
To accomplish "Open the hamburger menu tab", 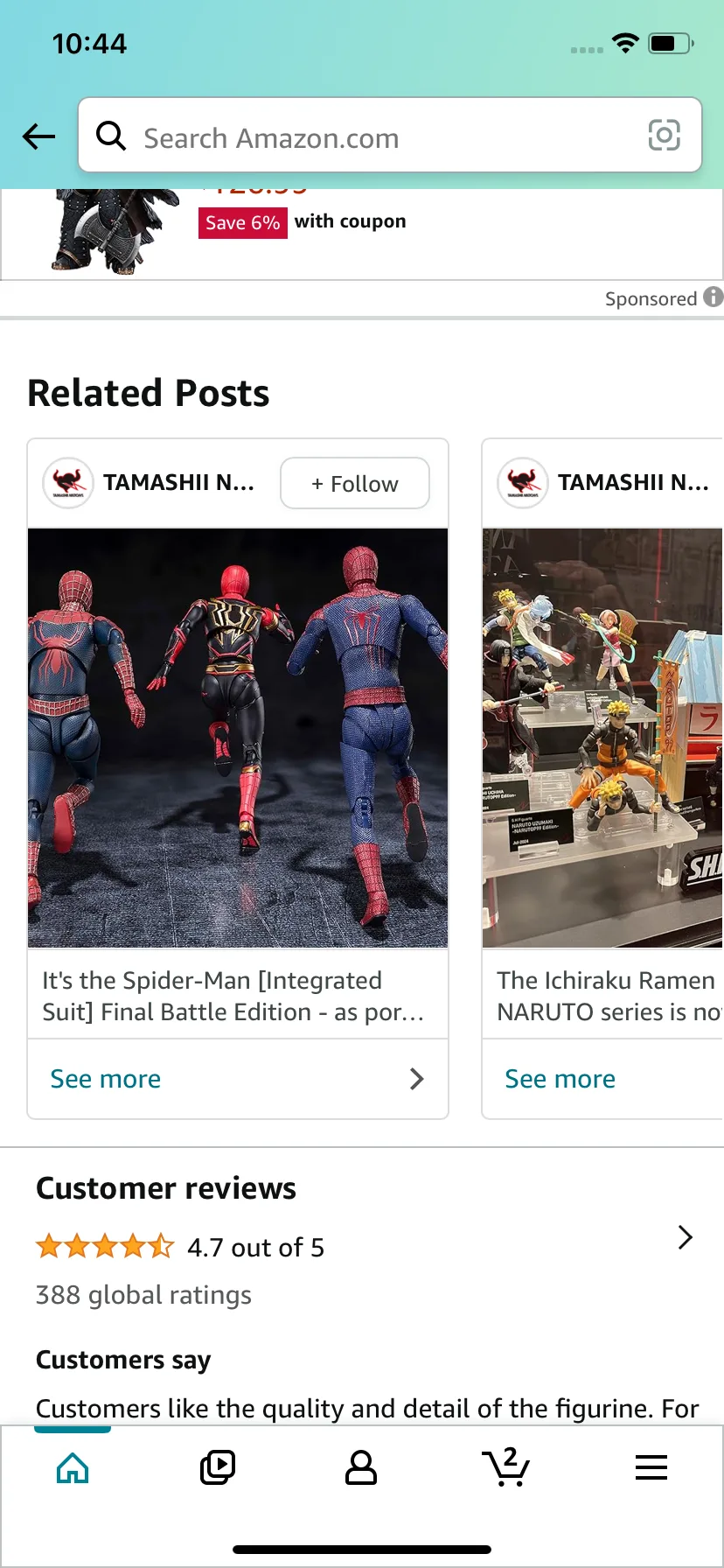I will [651, 1467].
